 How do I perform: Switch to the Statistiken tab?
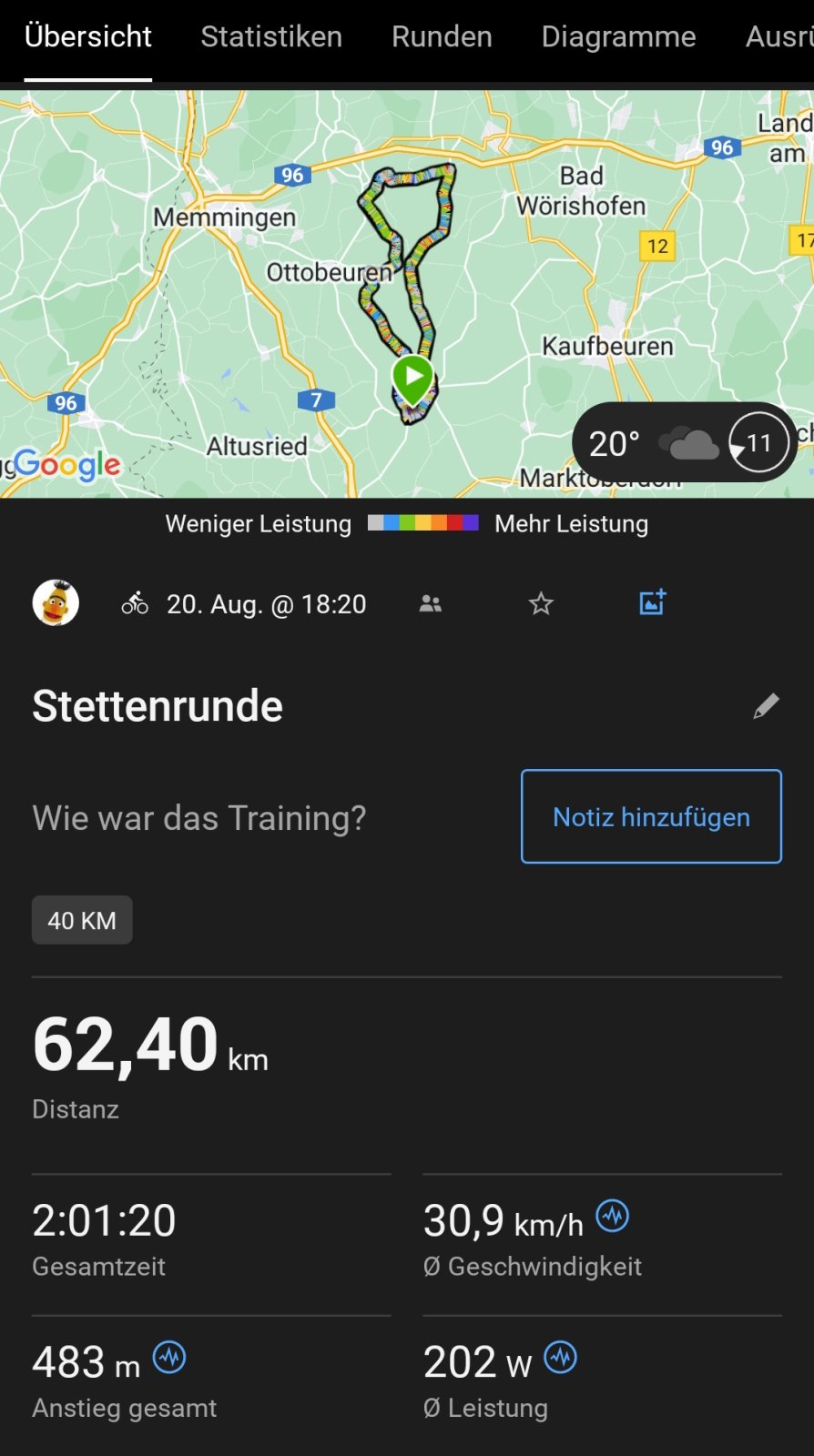click(x=271, y=37)
